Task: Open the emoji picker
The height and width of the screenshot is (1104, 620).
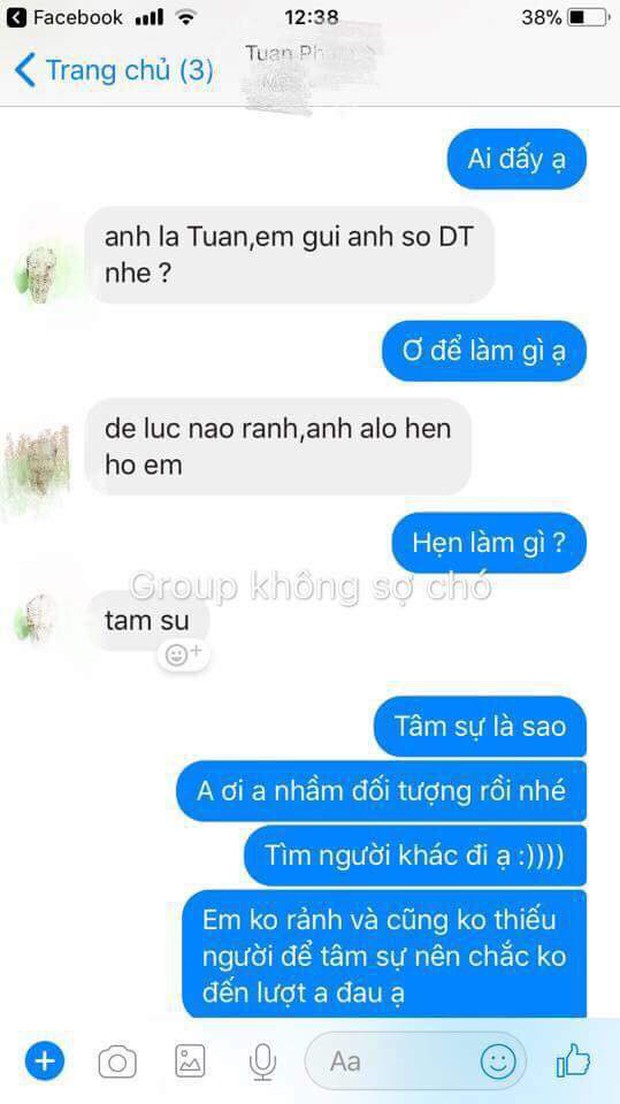Action: point(497,1059)
